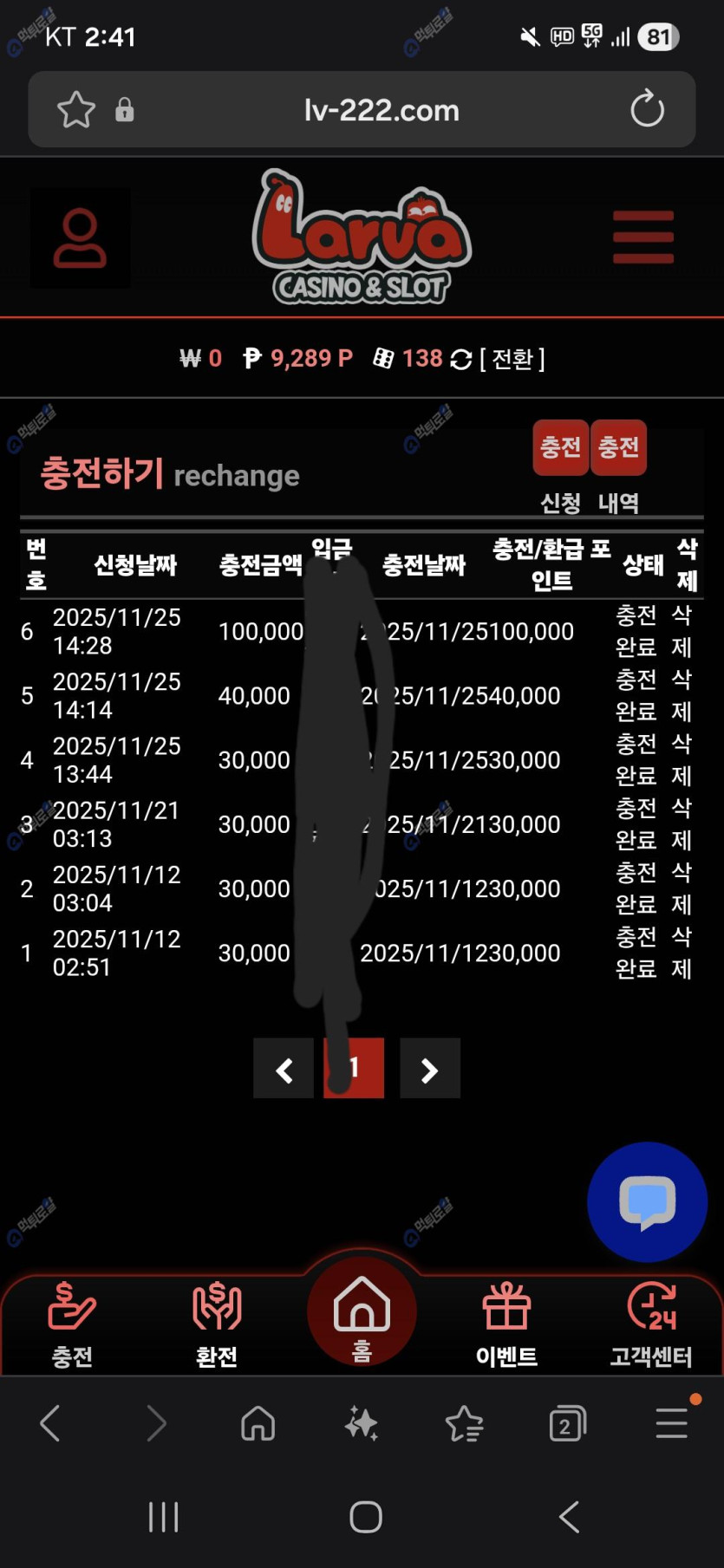
Task: Open the 충전 신청 button
Action: (x=560, y=448)
